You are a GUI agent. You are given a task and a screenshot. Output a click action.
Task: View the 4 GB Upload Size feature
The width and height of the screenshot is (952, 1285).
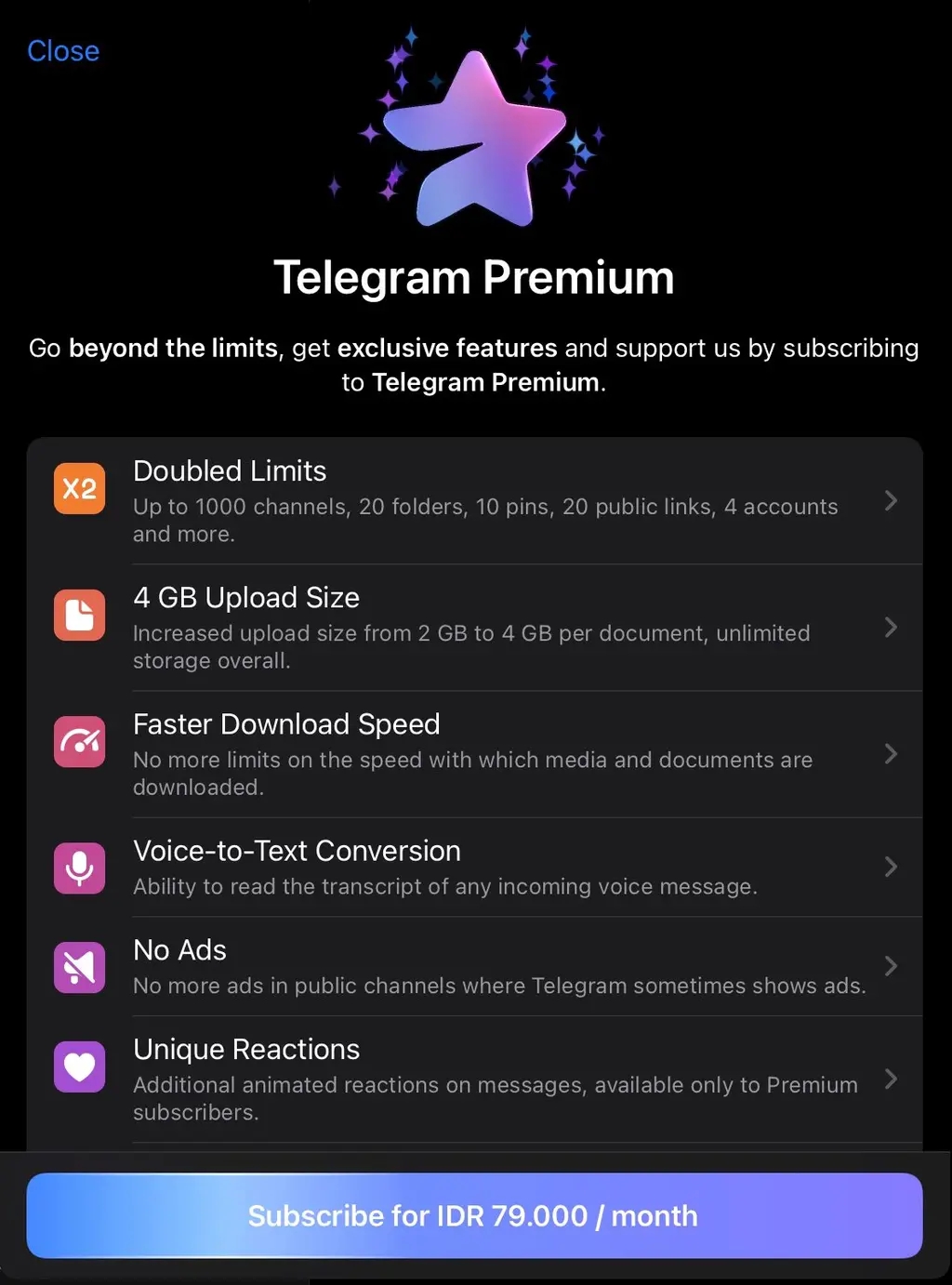click(x=474, y=628)
